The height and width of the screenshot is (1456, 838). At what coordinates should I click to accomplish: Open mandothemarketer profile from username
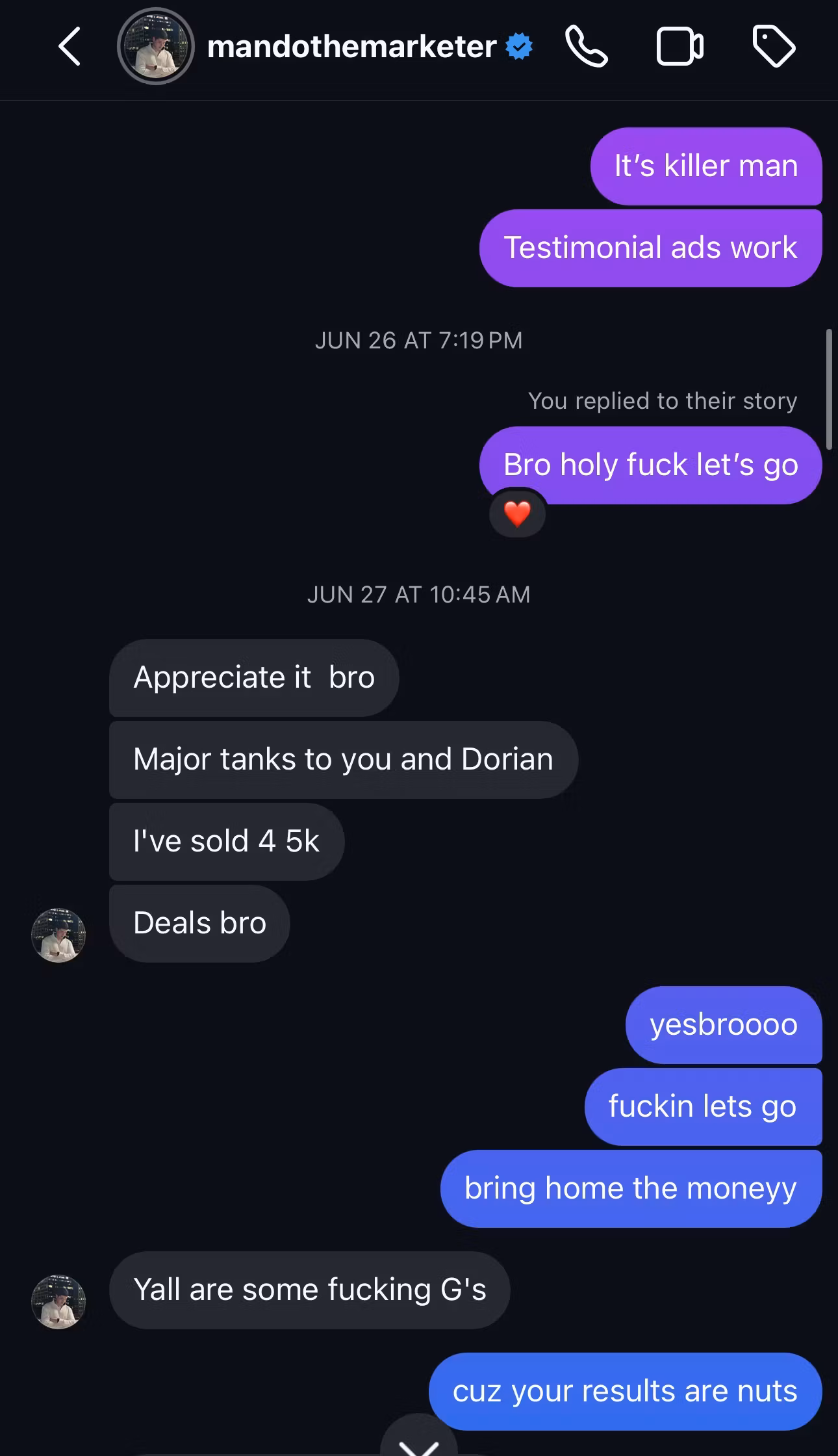pyautogui.click(x=351, y=46)
